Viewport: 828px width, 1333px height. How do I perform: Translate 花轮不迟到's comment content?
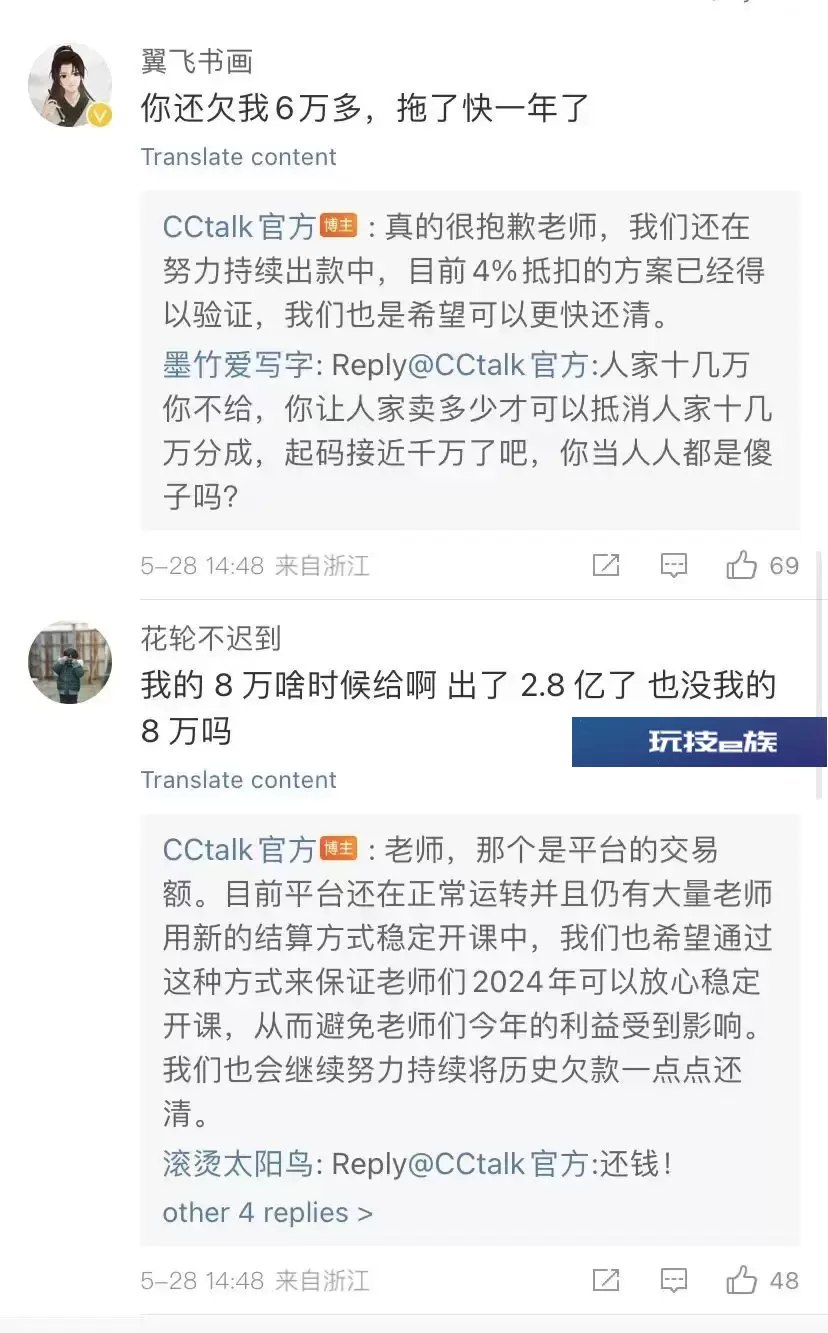(x=238, y=780)
